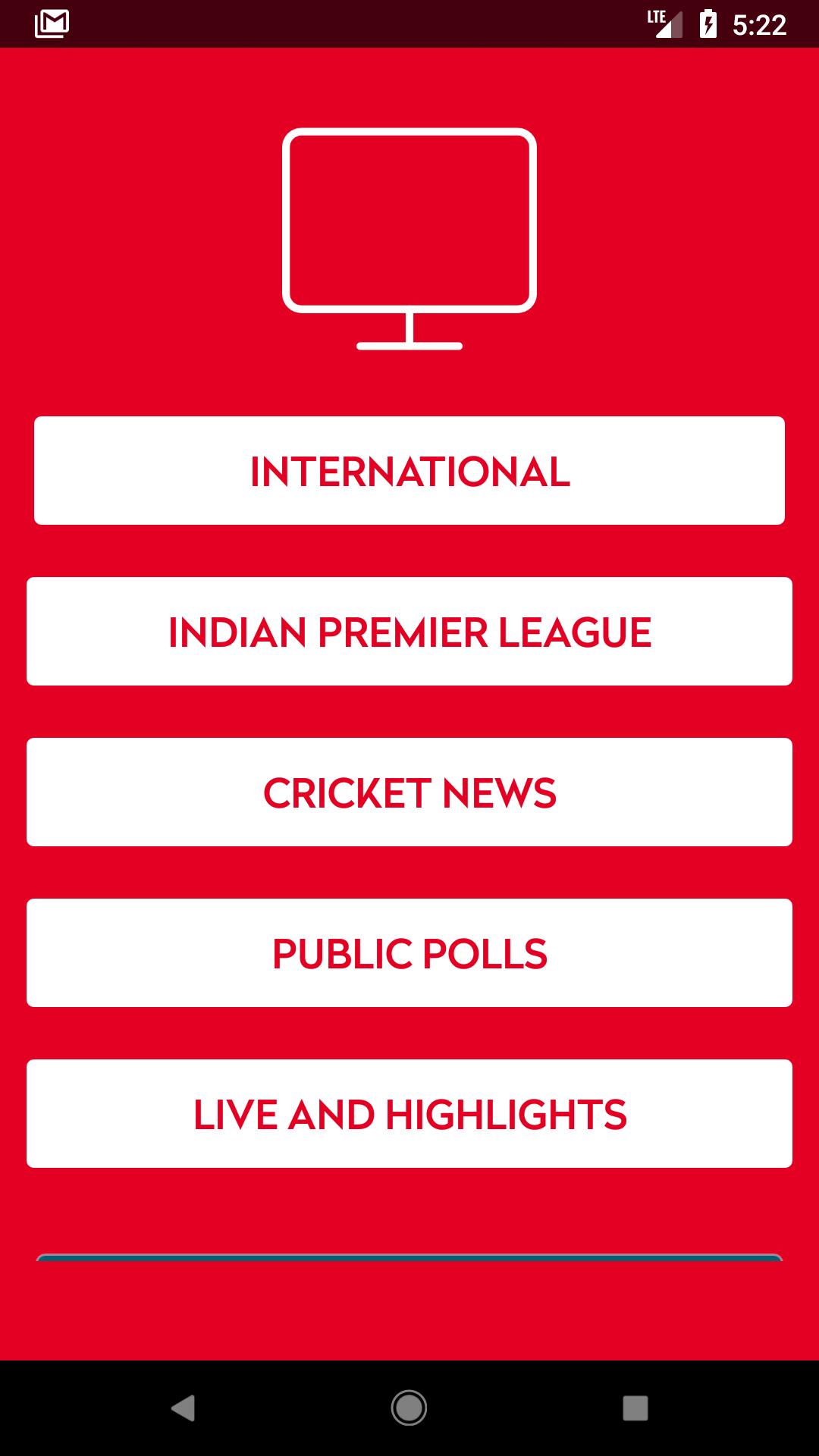Select Indian Premier League
Viewport: 819px width, 1456px height.
pyautogui.click(x=409, y=631)
